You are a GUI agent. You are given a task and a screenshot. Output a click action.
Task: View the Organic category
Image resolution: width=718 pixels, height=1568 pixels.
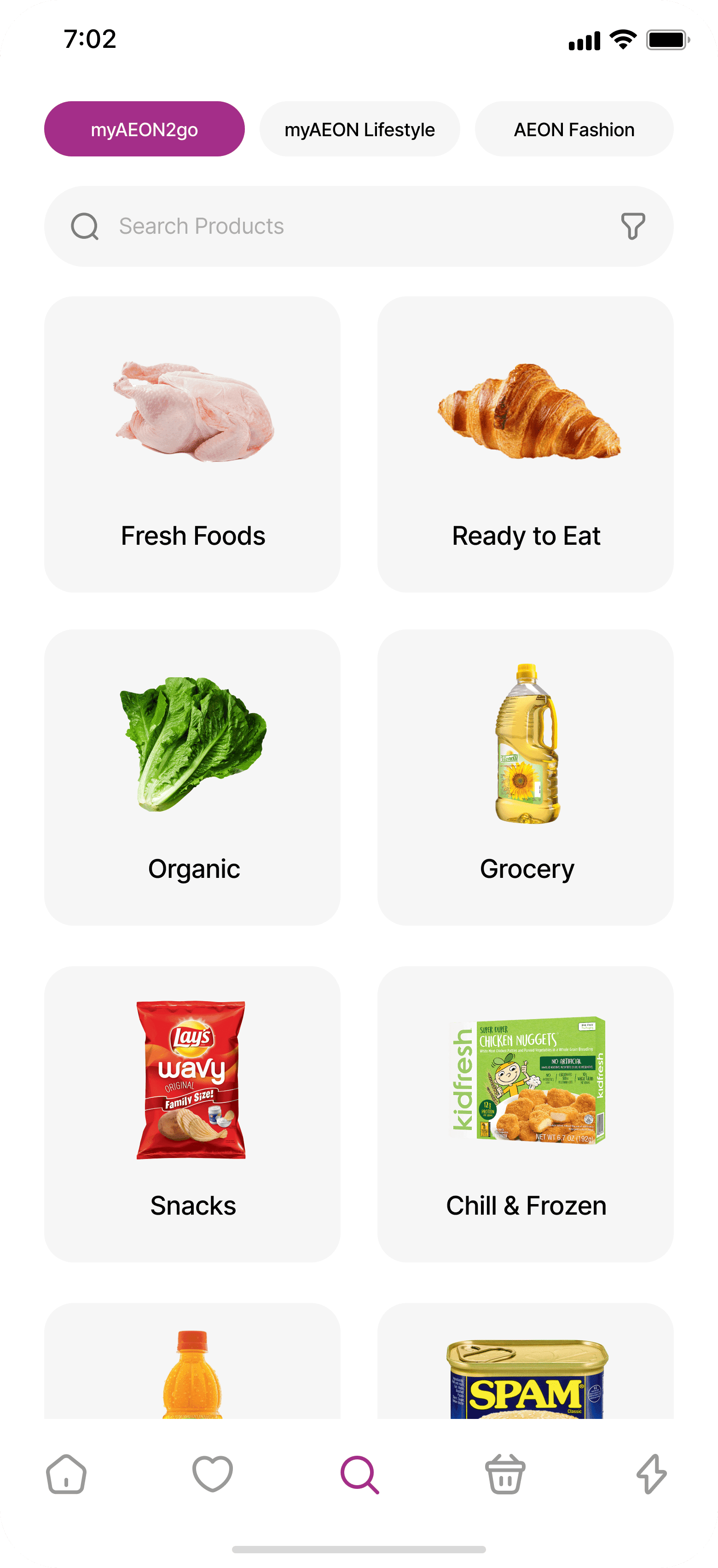(x=192, y=777)
